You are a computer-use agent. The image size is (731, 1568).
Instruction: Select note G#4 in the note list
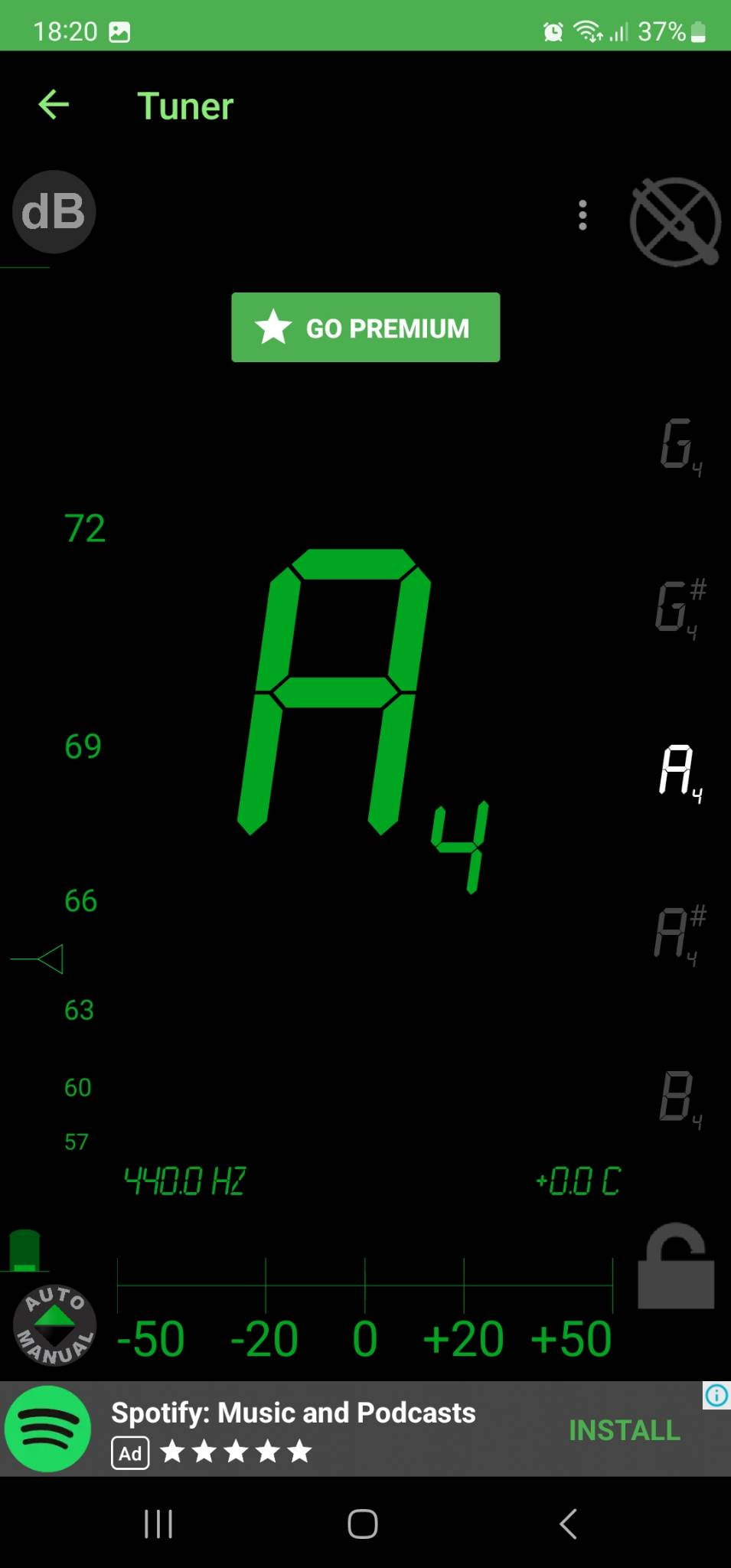click(x=680, y=607)
